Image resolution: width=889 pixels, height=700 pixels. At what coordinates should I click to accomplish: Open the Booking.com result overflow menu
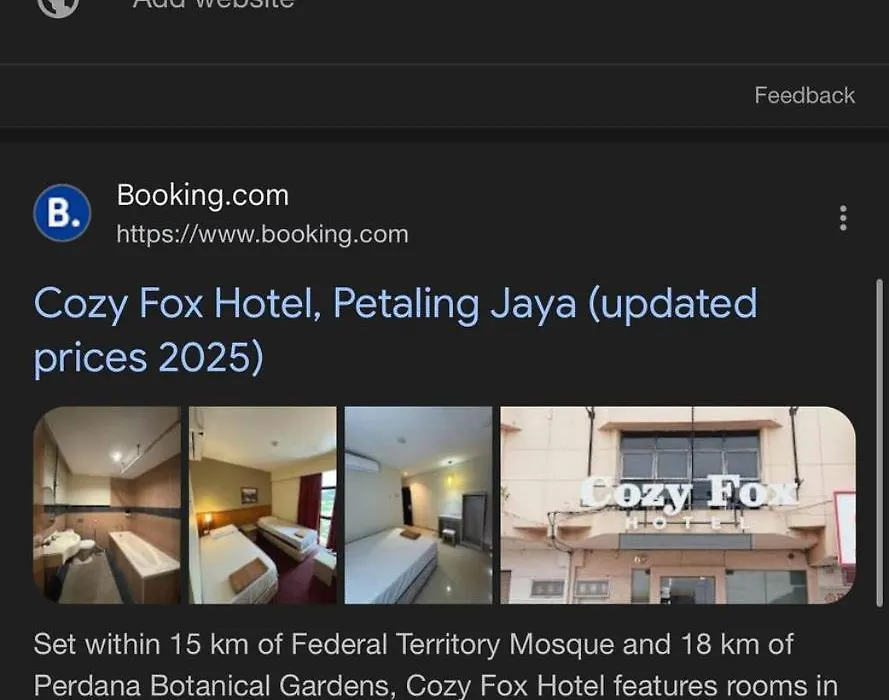pyautogui.click(x=843, y=218)
